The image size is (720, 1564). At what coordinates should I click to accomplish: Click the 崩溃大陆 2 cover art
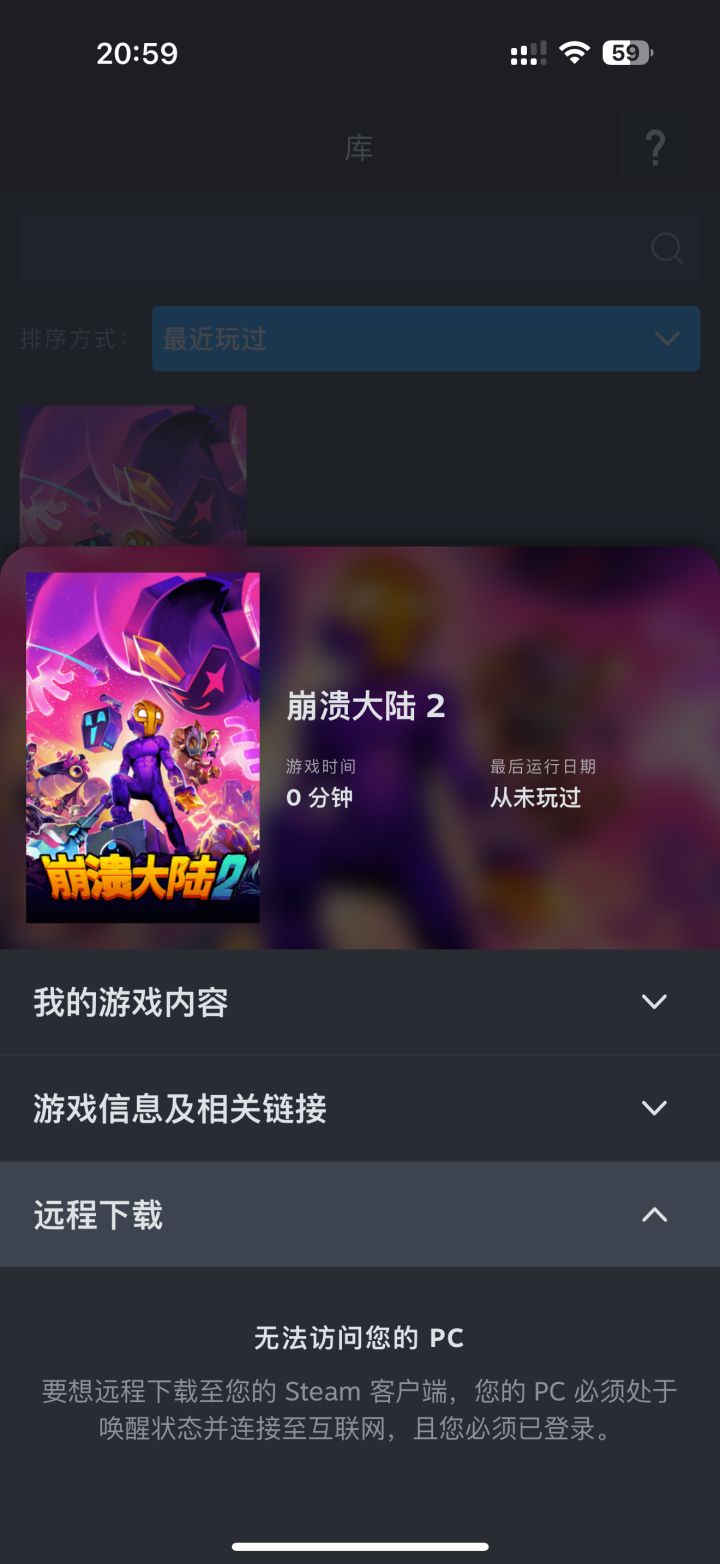(143, 745)
